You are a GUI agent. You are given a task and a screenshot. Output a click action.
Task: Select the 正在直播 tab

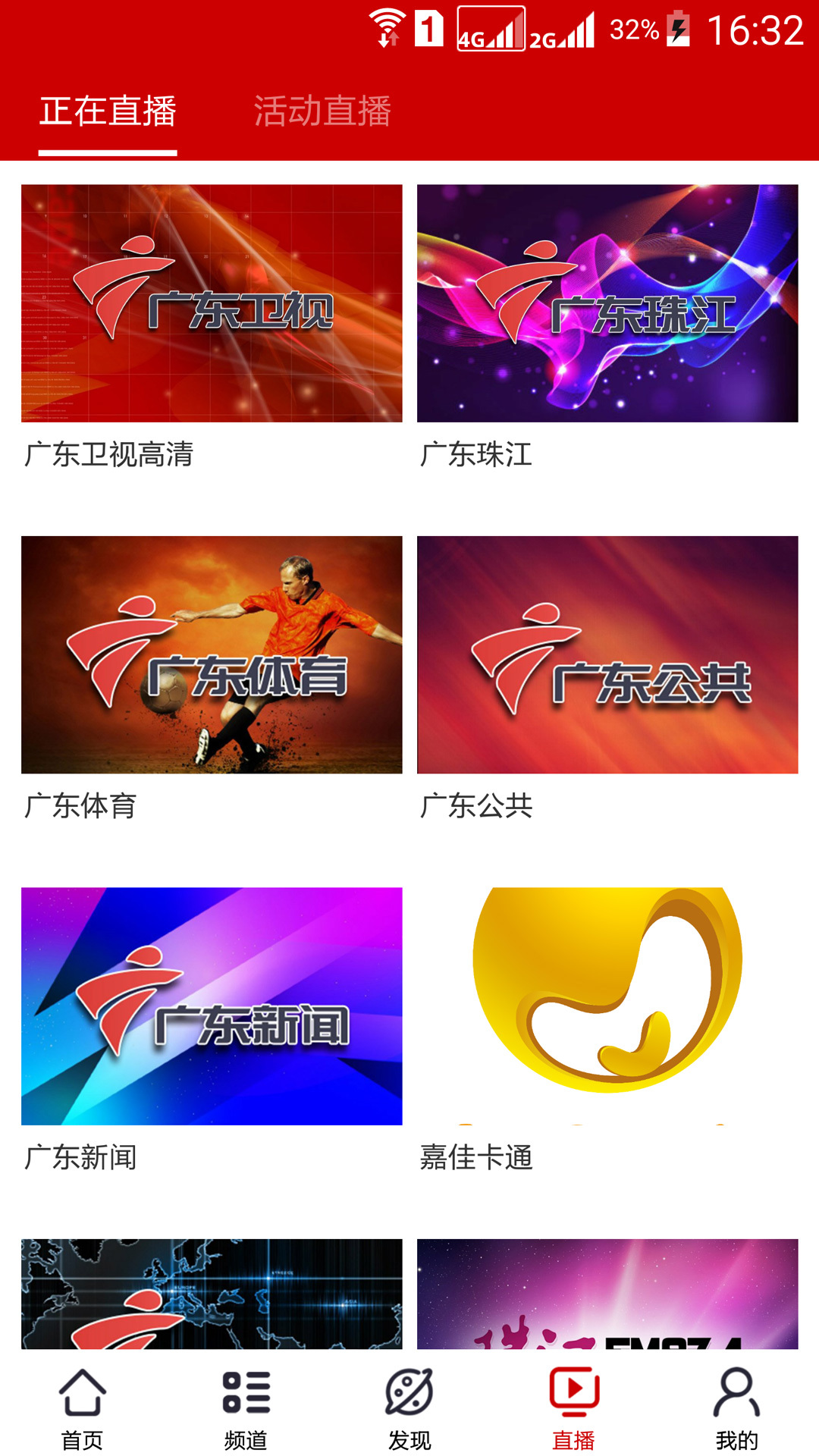click(x=108, y=111)
